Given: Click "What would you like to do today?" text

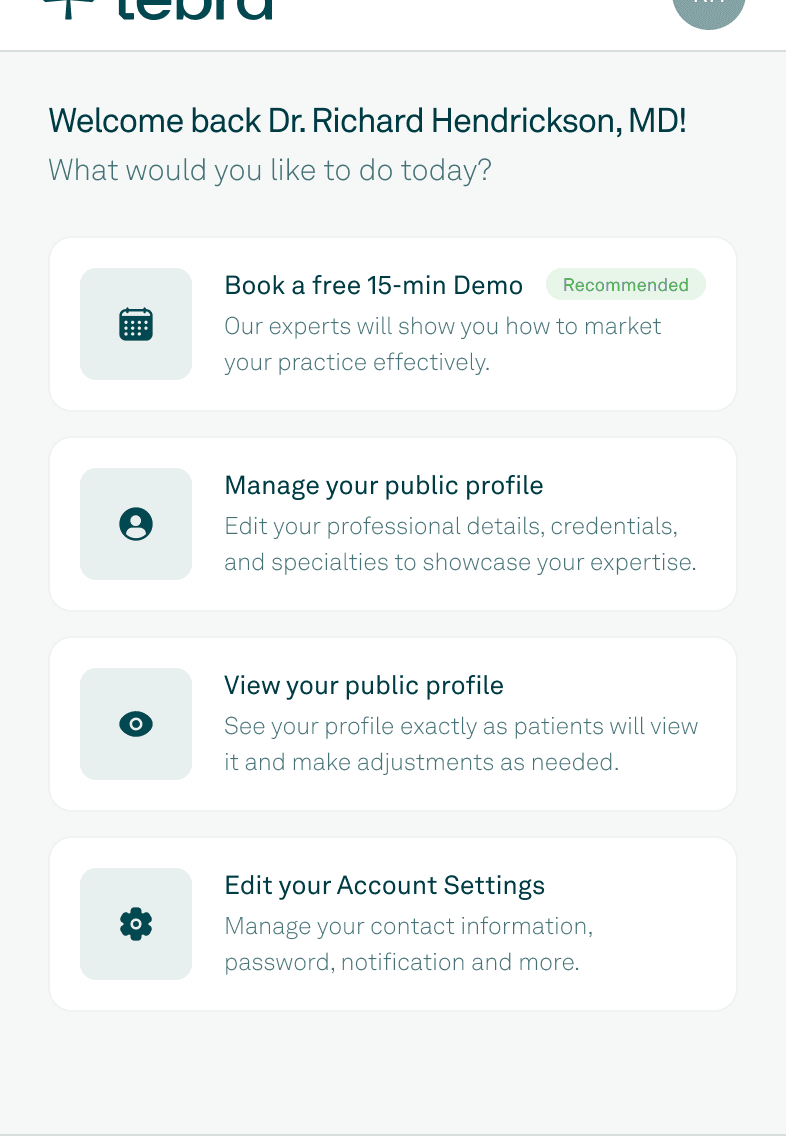Looking at the screenshot, I should tap(270, 170).
